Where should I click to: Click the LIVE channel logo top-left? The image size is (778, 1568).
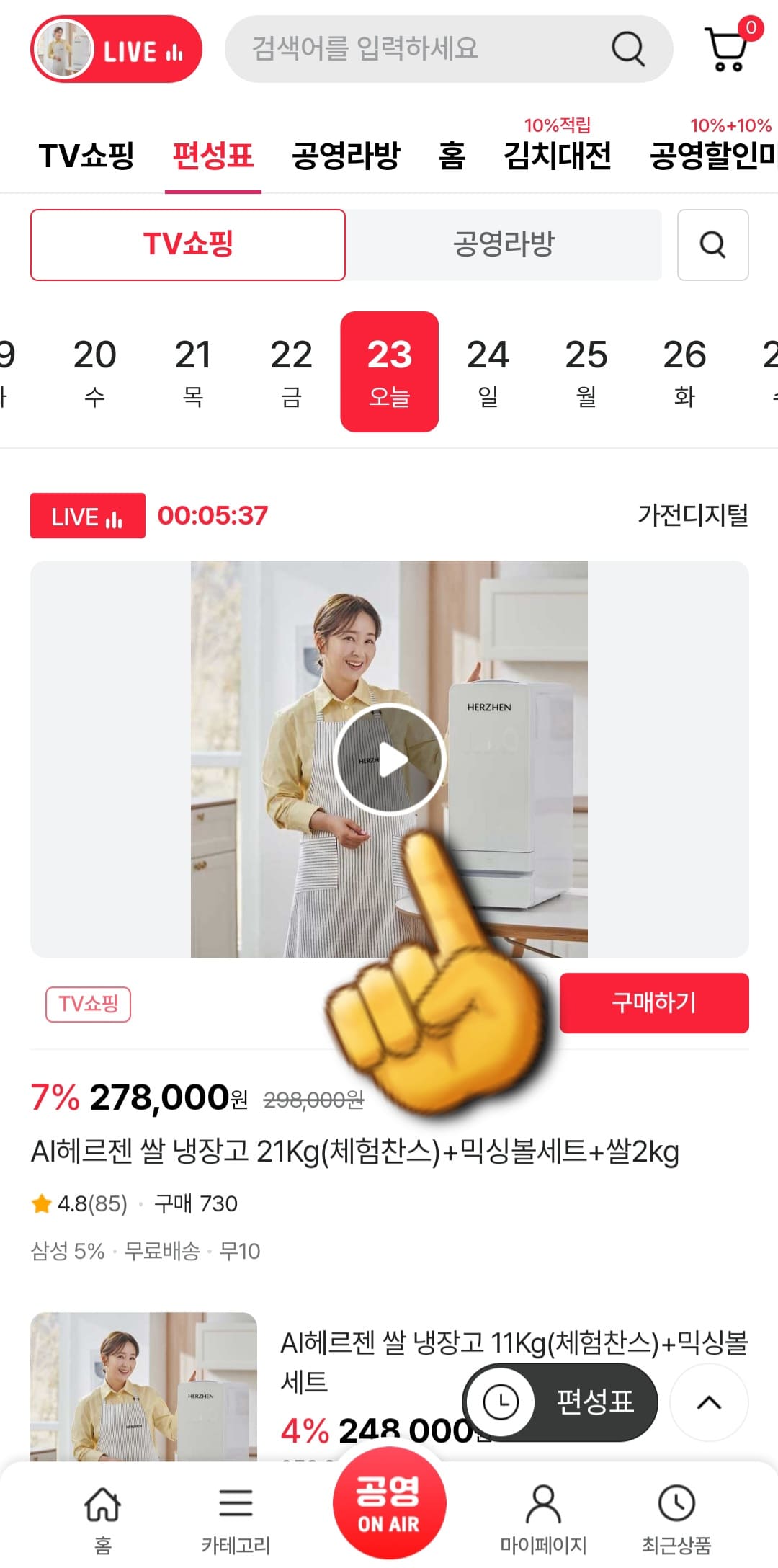point(115,50)
